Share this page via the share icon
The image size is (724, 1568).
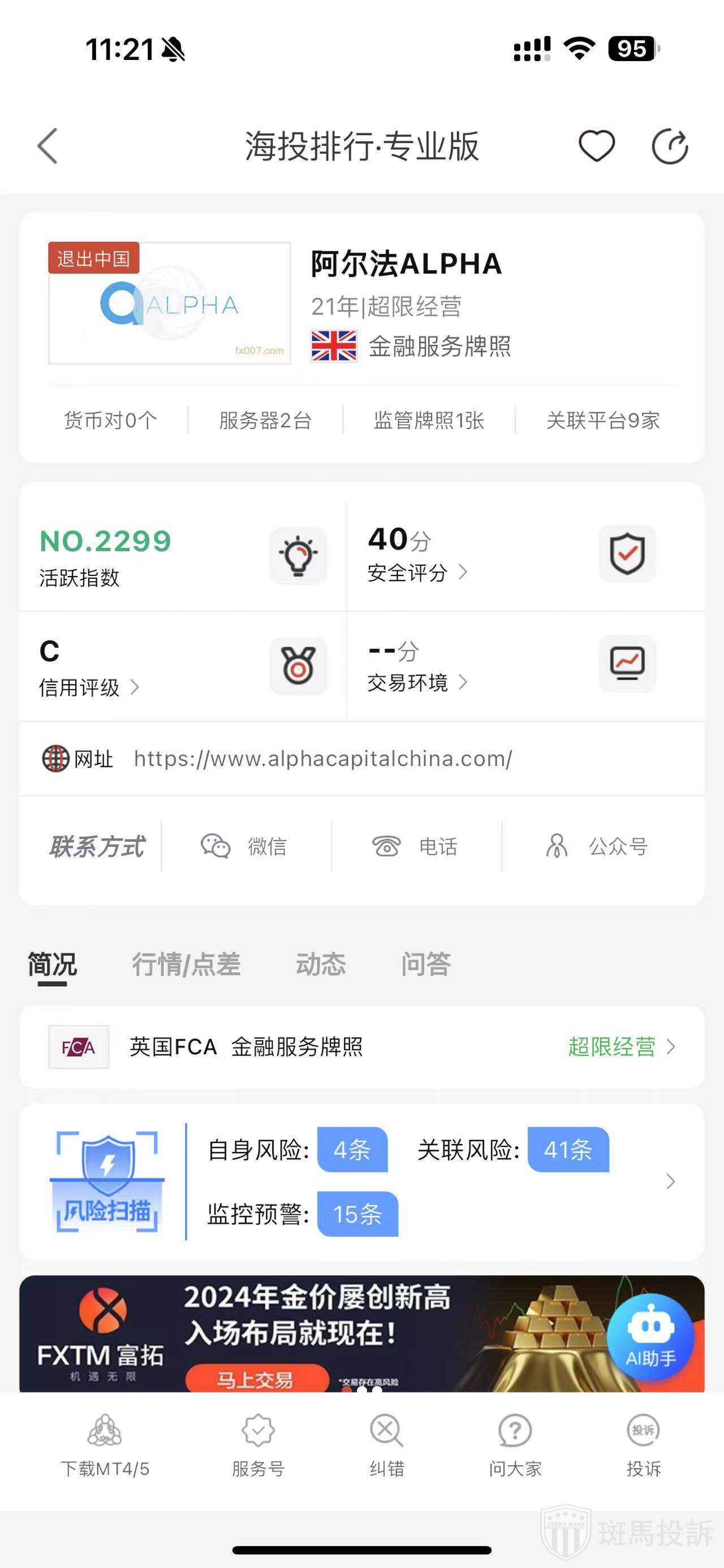pos(669,146)
